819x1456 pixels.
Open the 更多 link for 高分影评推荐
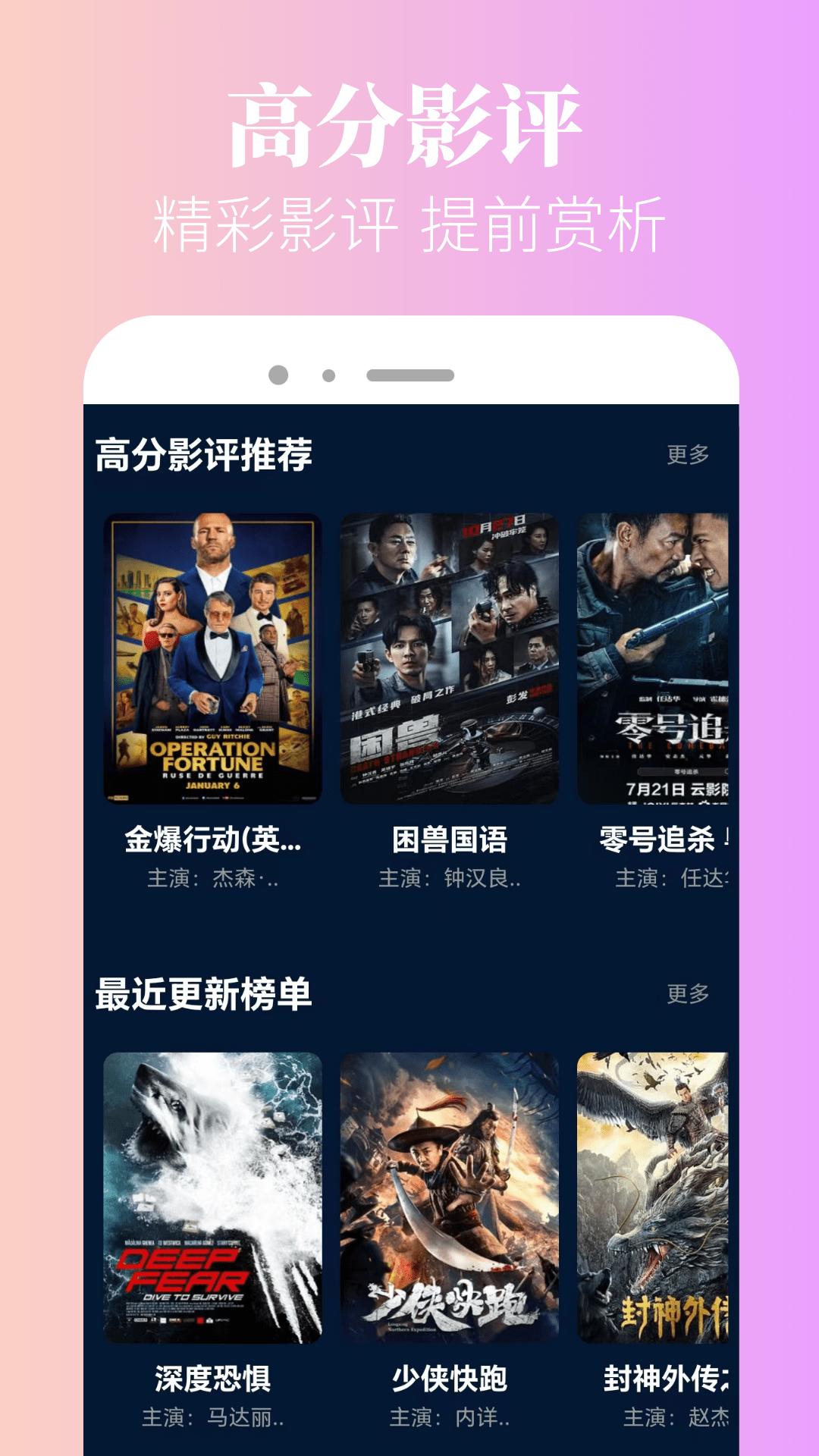[x=689, y=455]
